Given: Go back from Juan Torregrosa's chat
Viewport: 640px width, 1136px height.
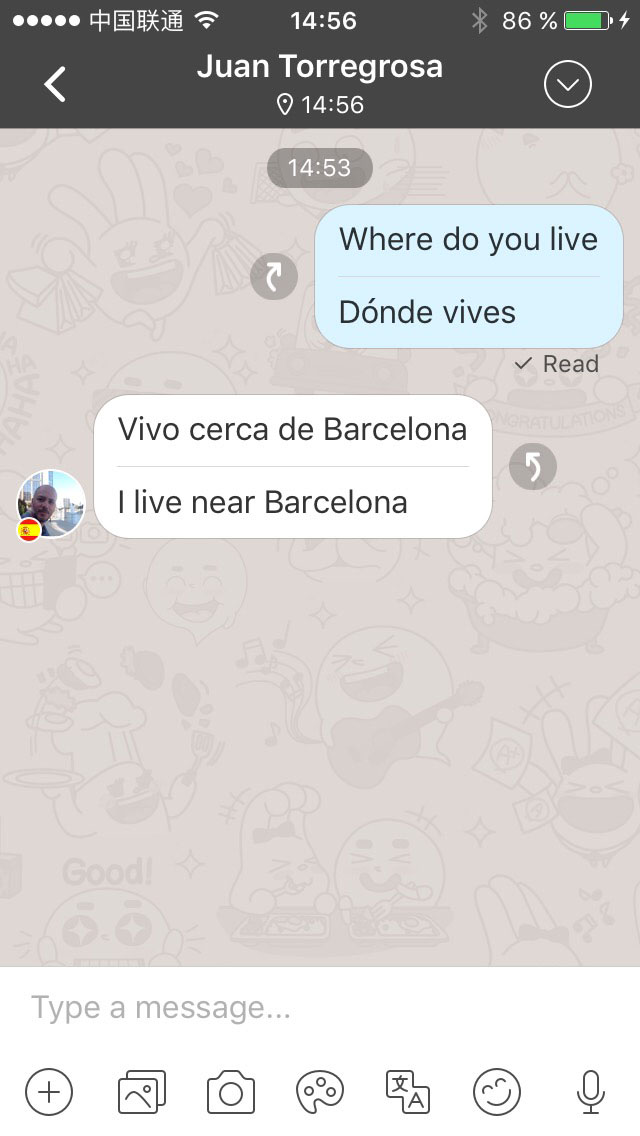Looking at the screenshot, I should pos(56,85).
